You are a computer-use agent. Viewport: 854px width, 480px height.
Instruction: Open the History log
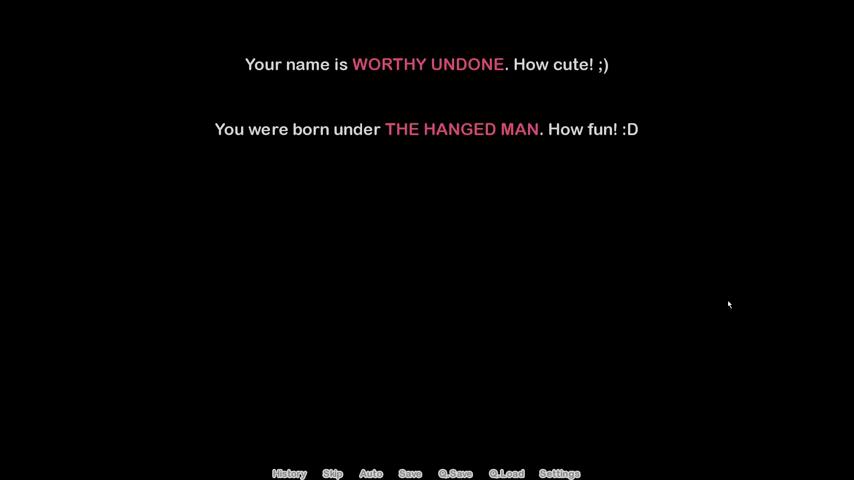tap(289, 474)
